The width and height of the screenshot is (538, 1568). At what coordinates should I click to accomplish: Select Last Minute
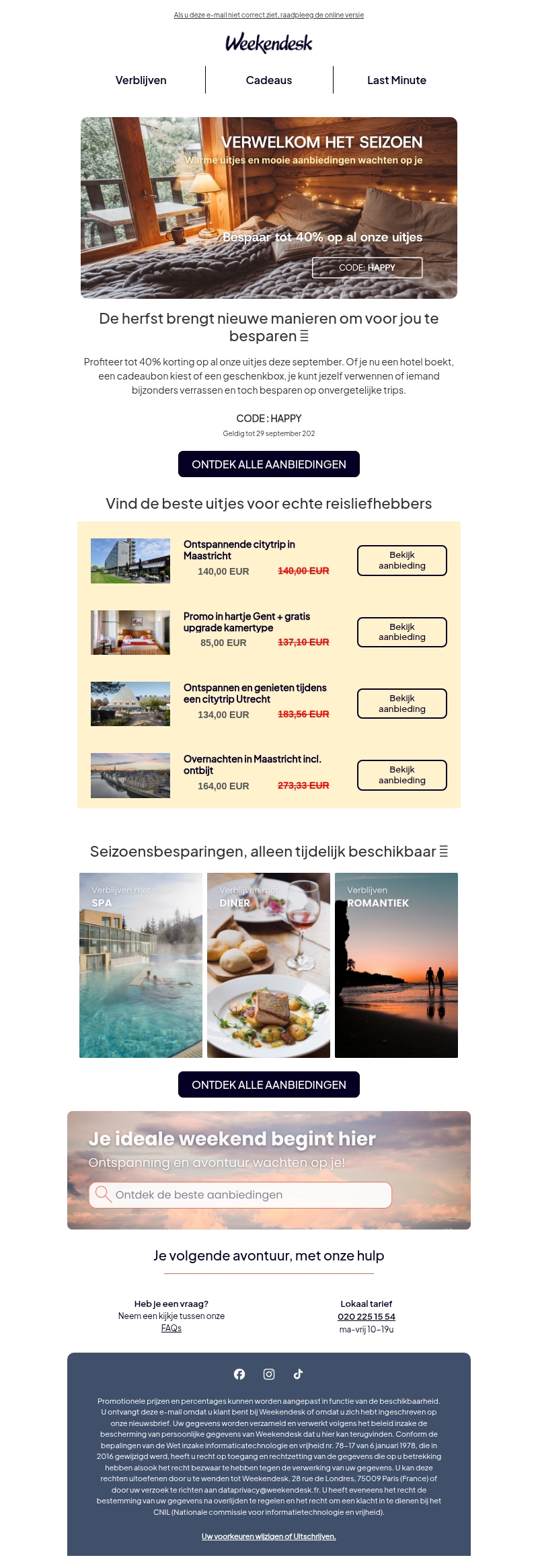(396, 80)
